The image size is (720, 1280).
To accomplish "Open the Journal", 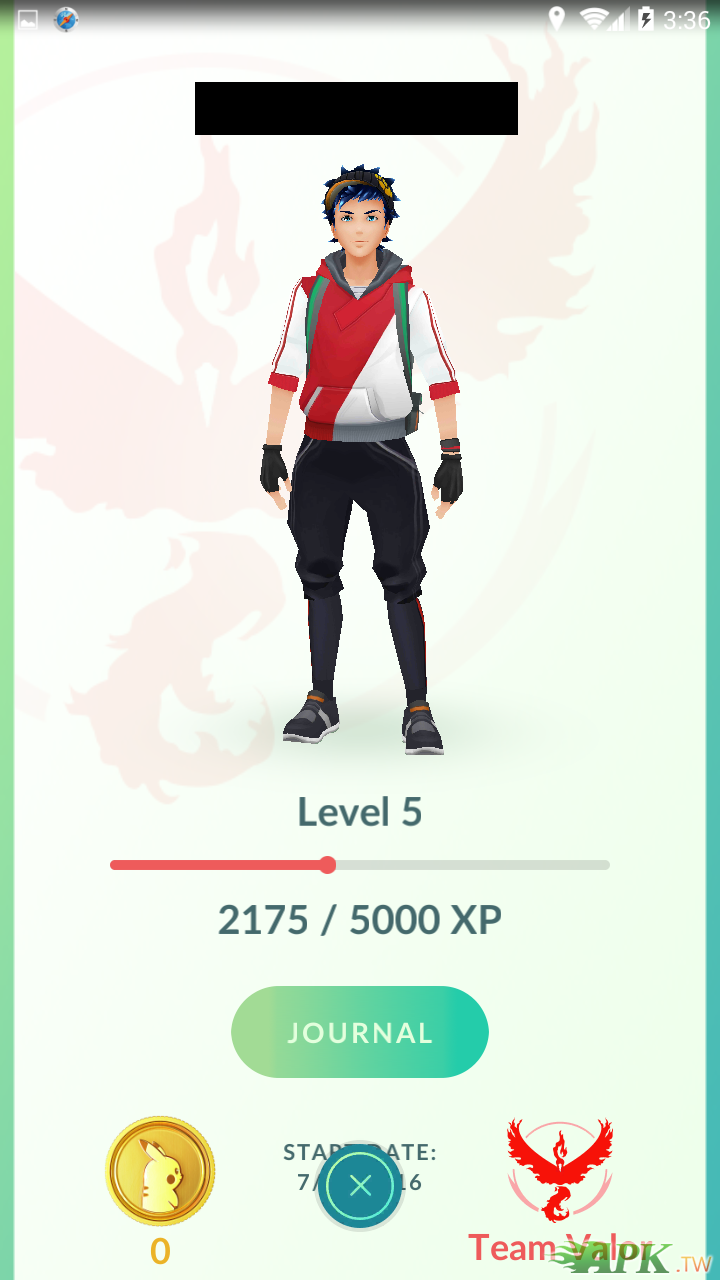I will tap(359, 1032).
